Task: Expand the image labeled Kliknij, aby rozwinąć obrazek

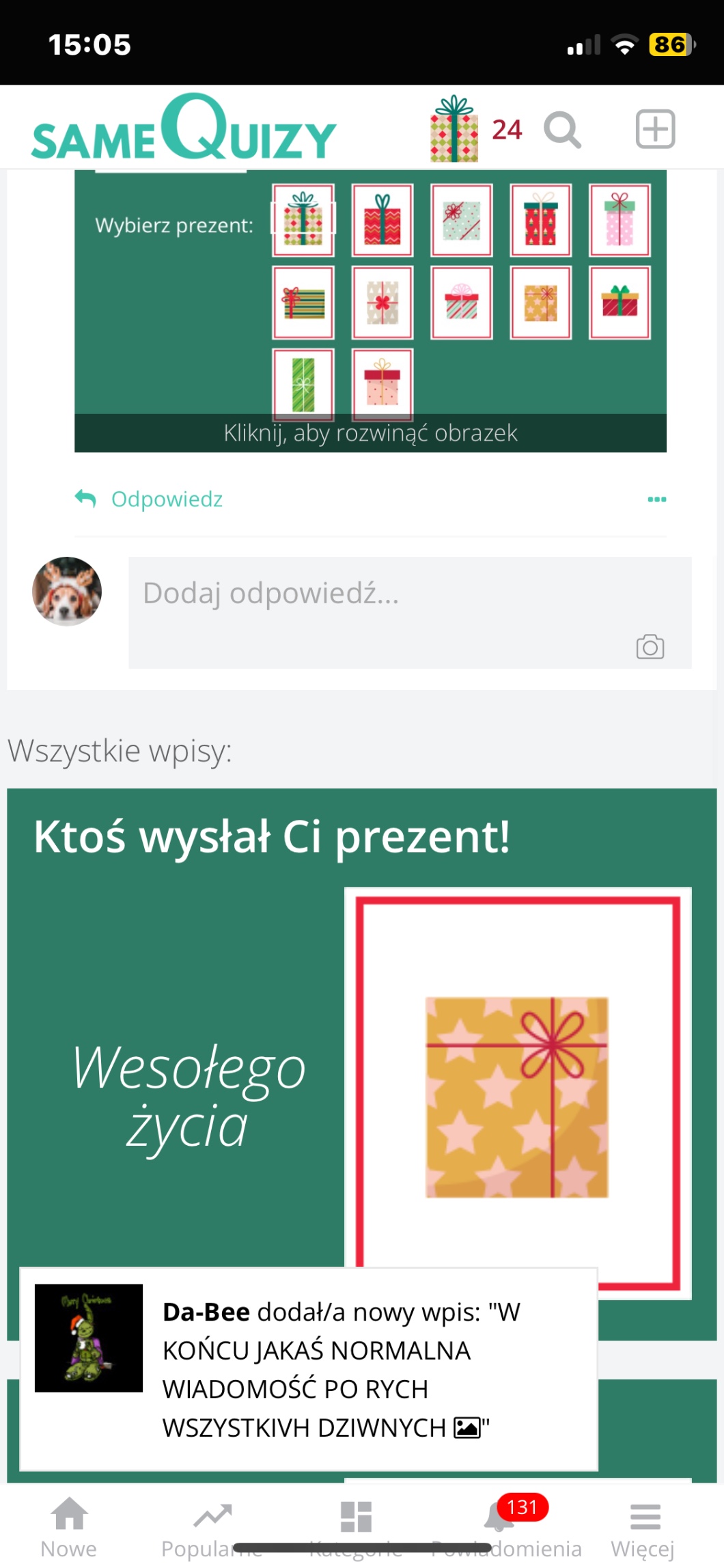Action: [x=370, y=432]
